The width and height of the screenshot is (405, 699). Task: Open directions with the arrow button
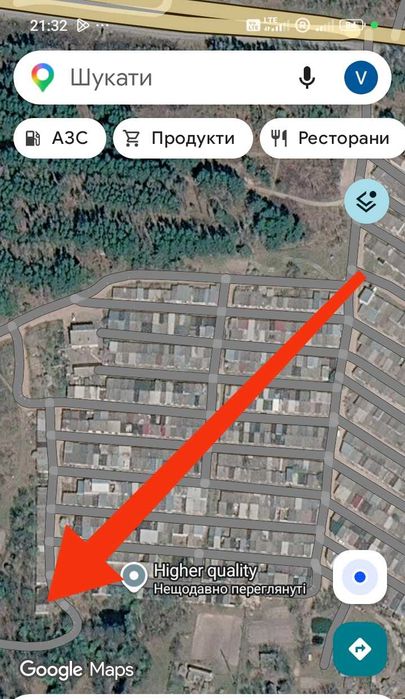[360, 649]
